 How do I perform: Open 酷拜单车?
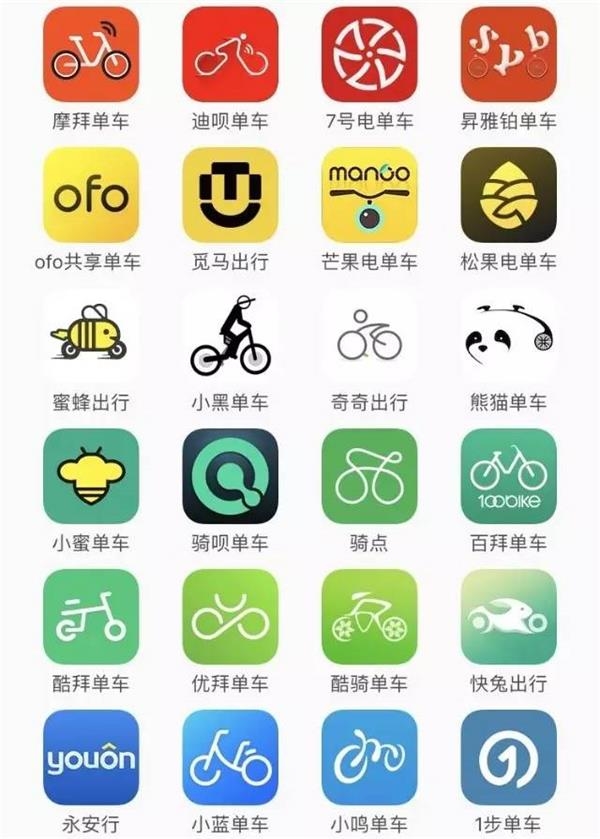[x=91, y=617]
